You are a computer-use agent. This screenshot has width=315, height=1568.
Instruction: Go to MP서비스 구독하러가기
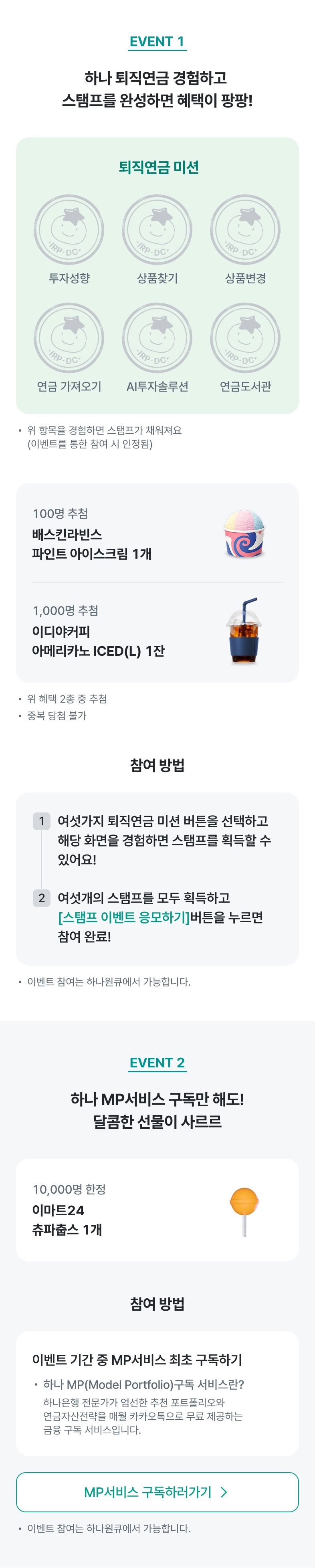pos(157,1491)
